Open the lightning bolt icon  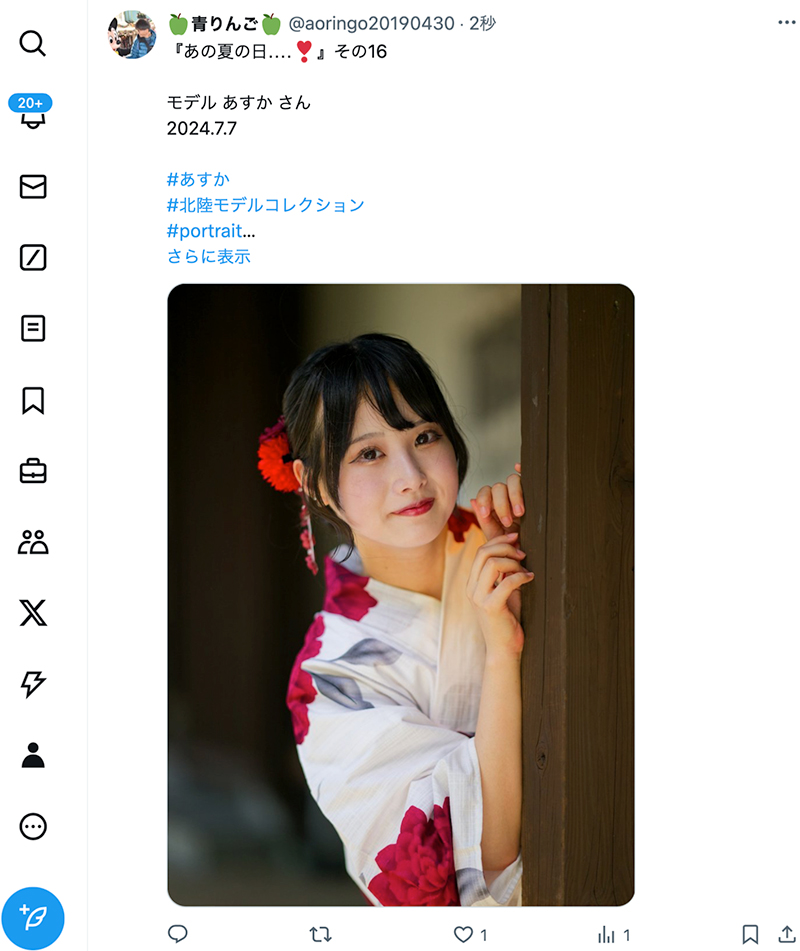[x=33, y=684]
